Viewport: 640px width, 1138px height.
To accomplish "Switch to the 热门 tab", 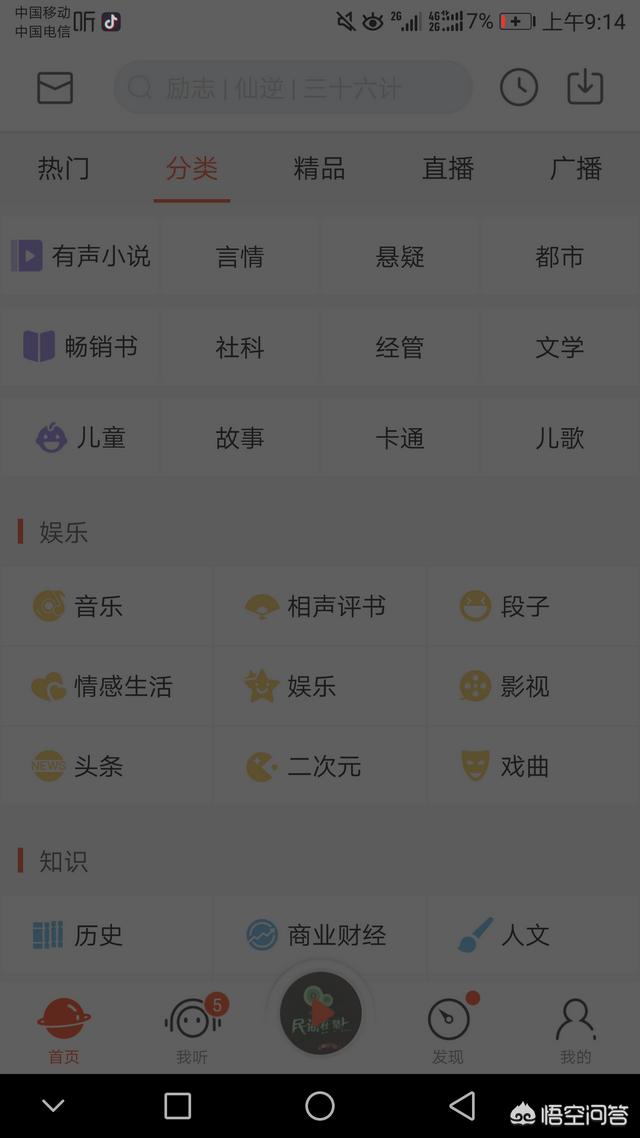I will click(64, 168).
